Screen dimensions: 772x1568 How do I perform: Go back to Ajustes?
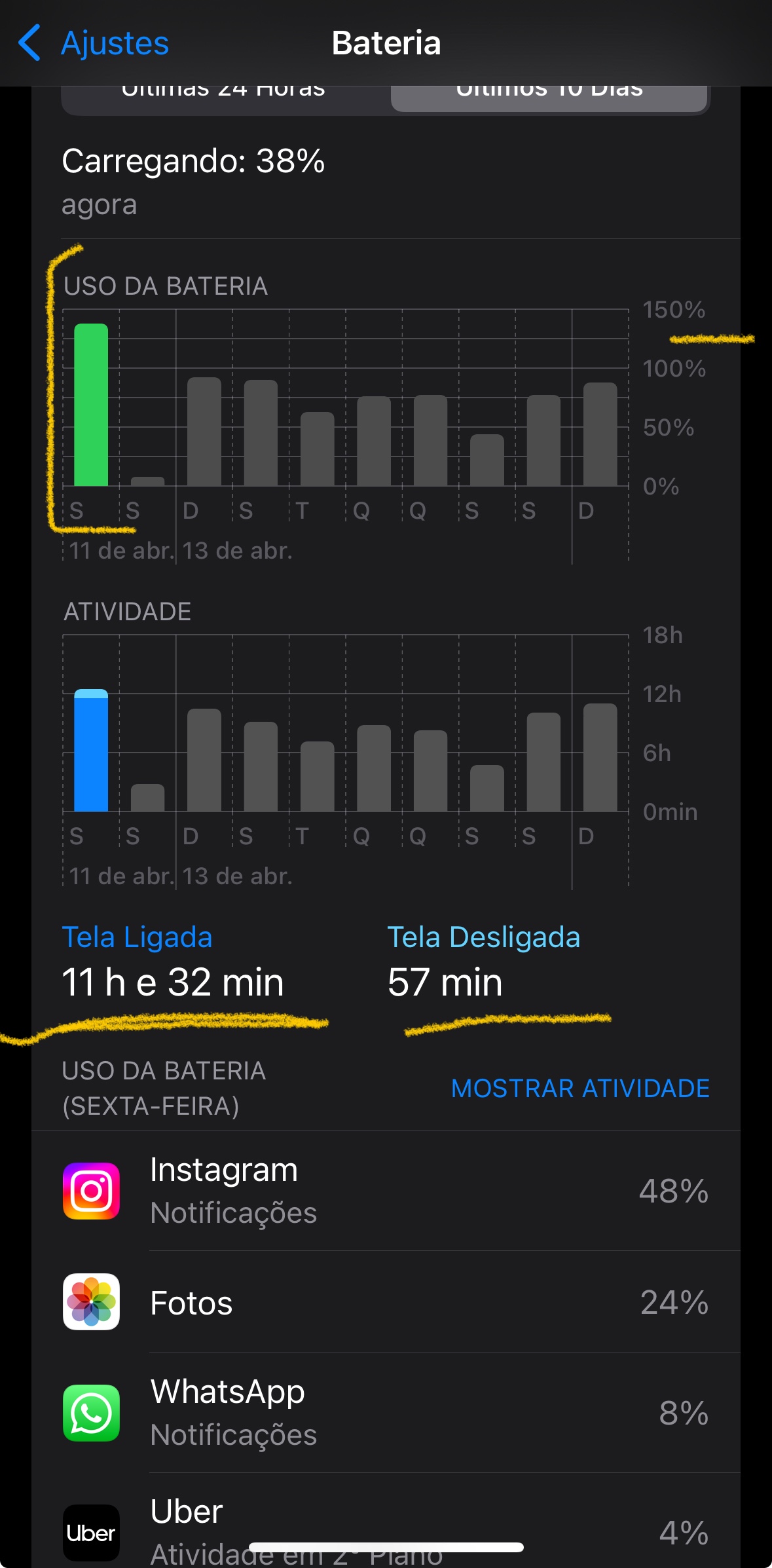coord(94,43)
